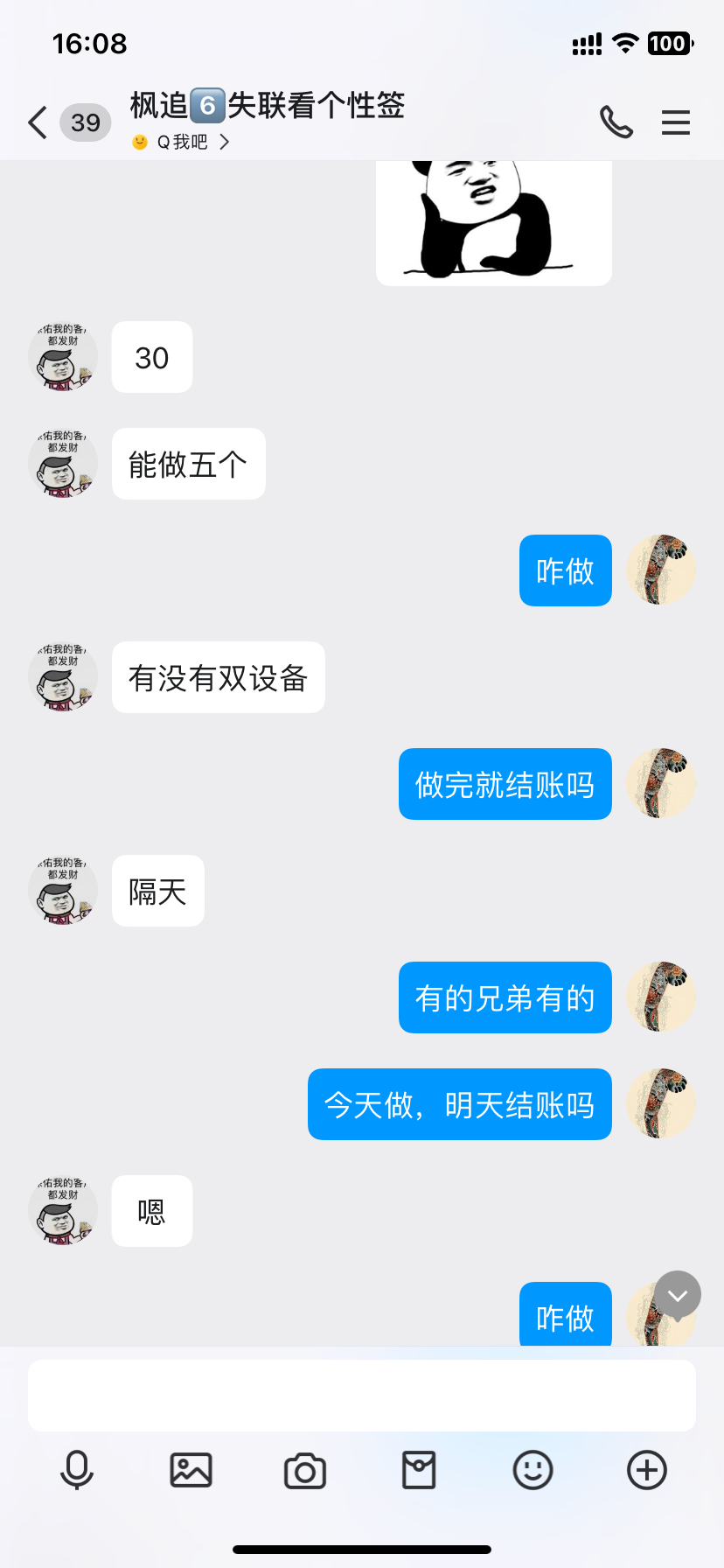Open the plus menu for more options

pyautogui.click(x=647, y=1470)
